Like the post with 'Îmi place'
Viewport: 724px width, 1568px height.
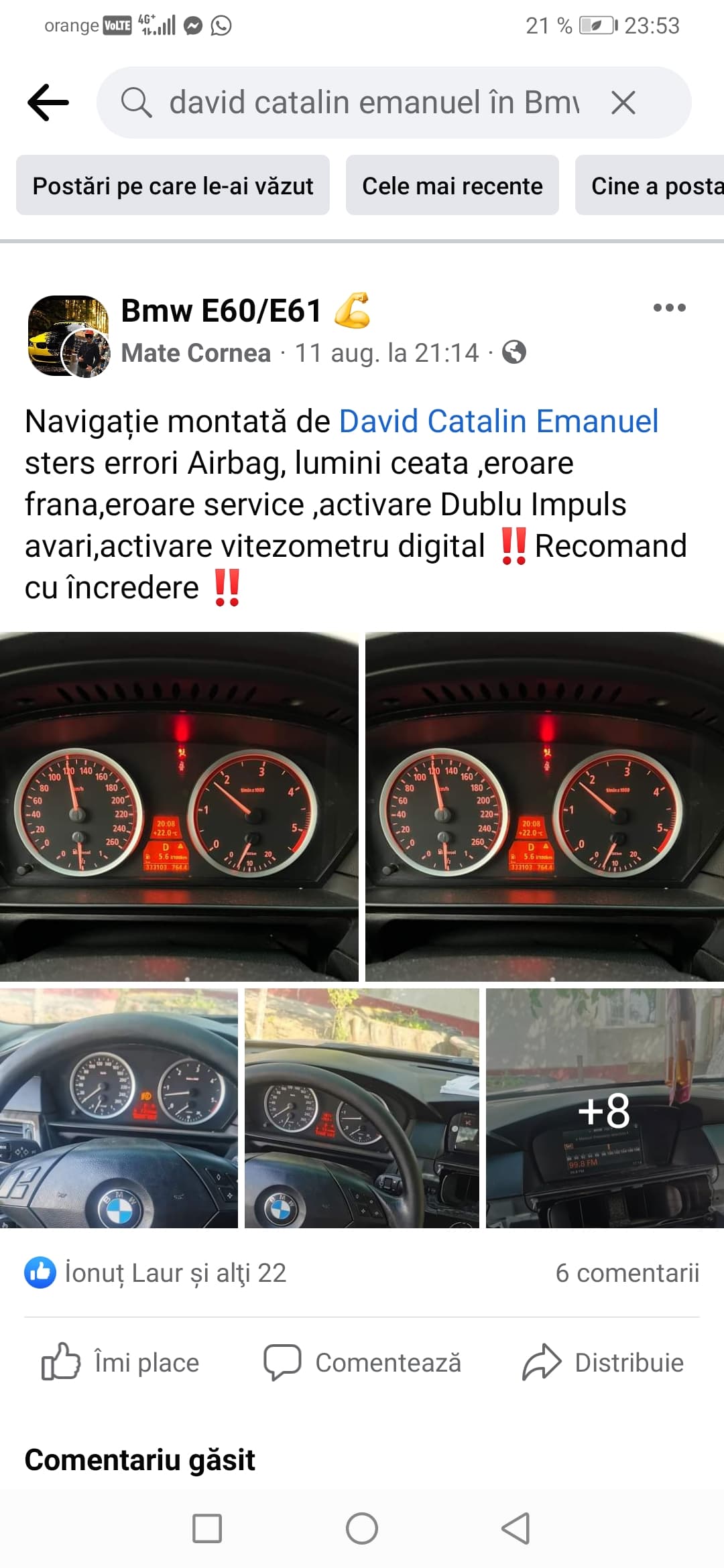[121, 1362]
